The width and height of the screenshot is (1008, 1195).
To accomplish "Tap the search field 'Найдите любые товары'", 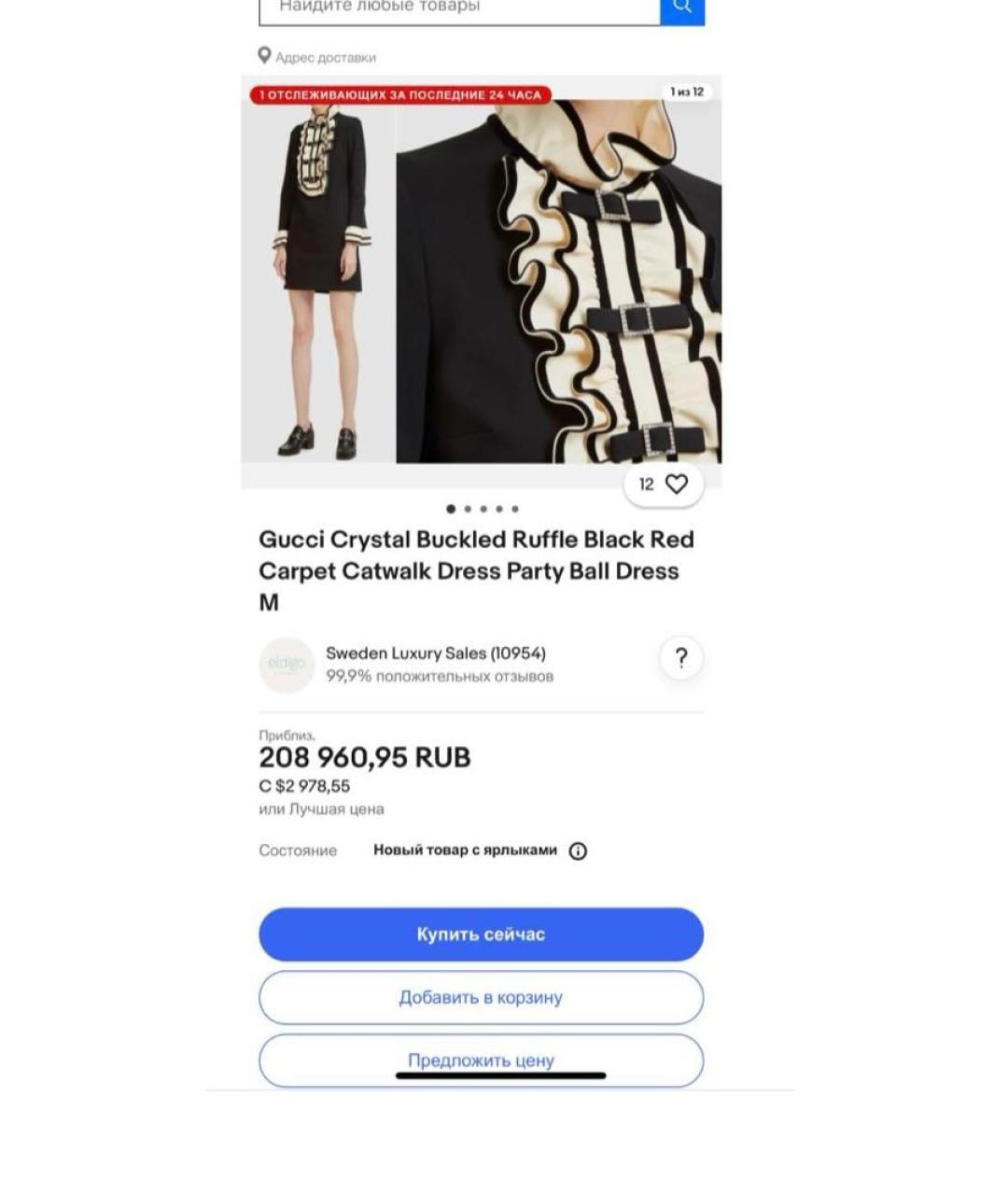I will [459, 9].
